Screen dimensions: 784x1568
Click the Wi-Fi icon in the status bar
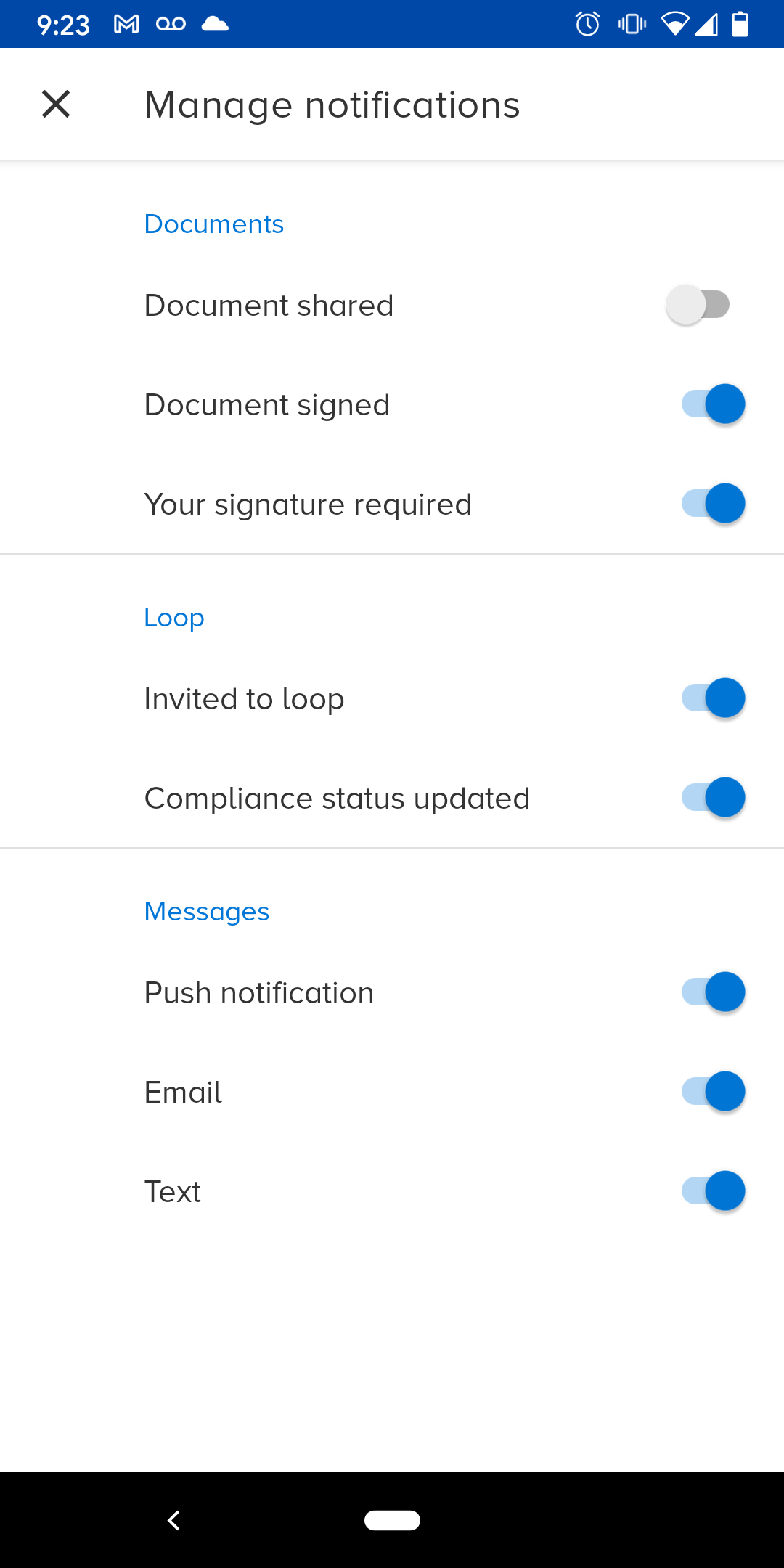pos(675,23)
